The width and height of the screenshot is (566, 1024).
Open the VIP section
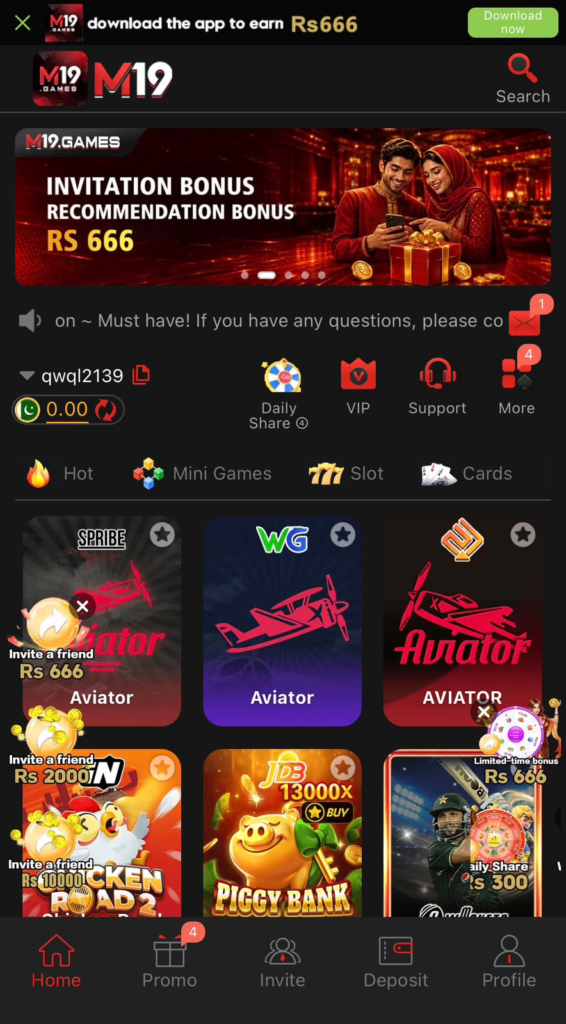(358, 387)
